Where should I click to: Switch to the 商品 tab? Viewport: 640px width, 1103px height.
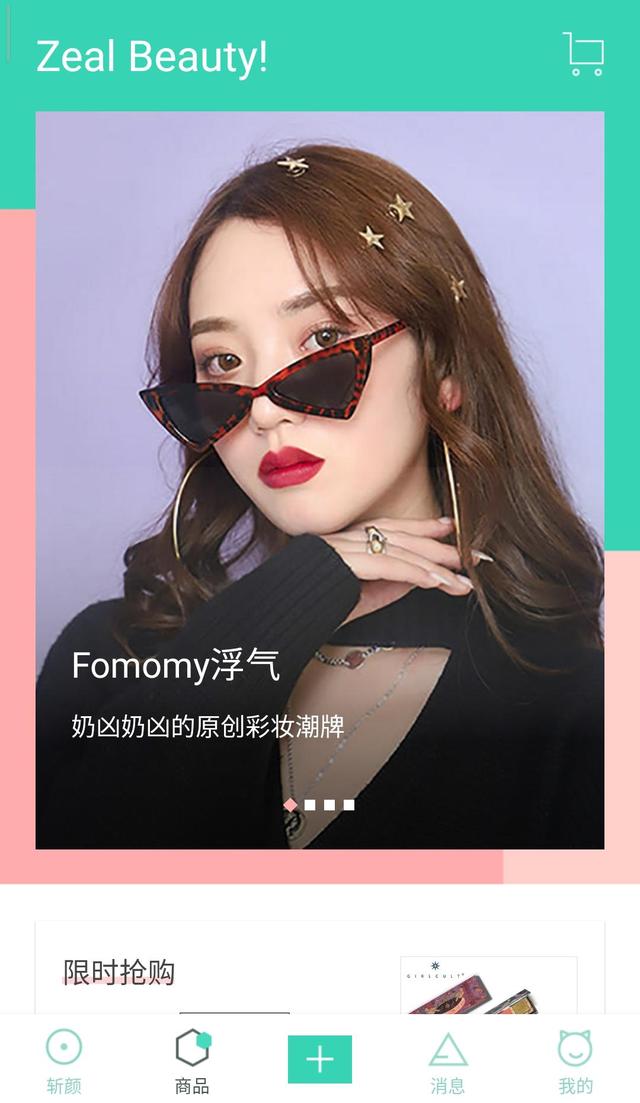coord(192,1061)
